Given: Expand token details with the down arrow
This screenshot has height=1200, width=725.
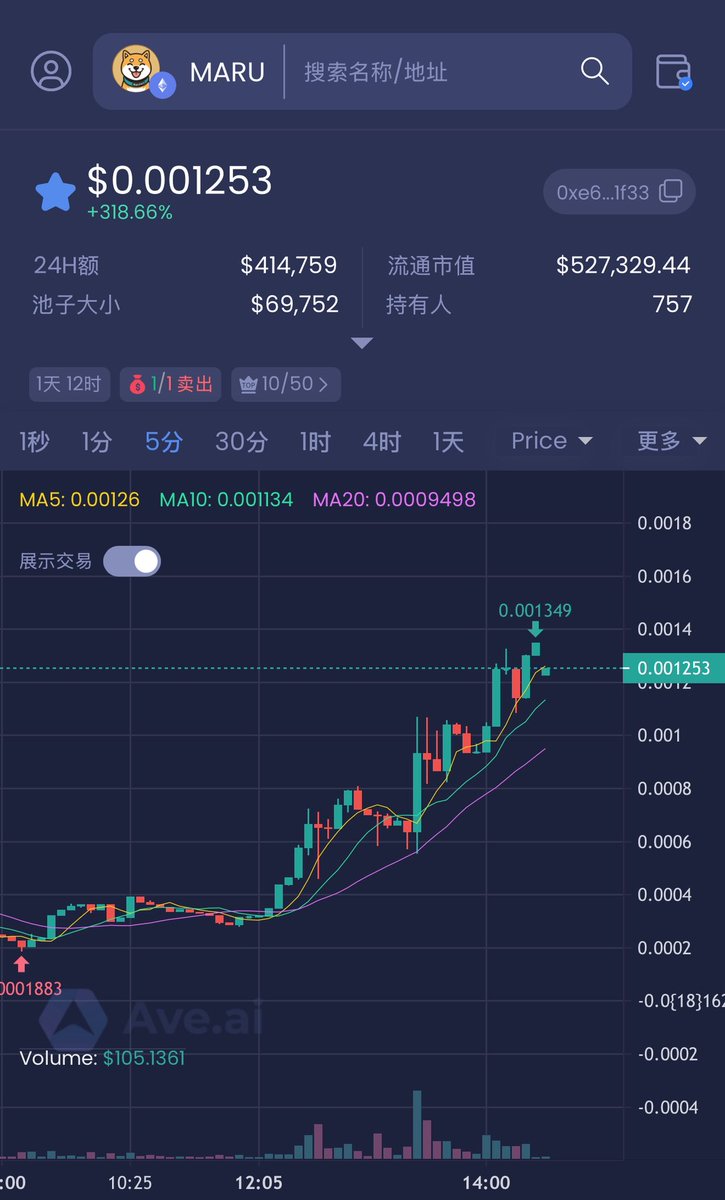Looking at the screenshot, I should coord(362,343).
